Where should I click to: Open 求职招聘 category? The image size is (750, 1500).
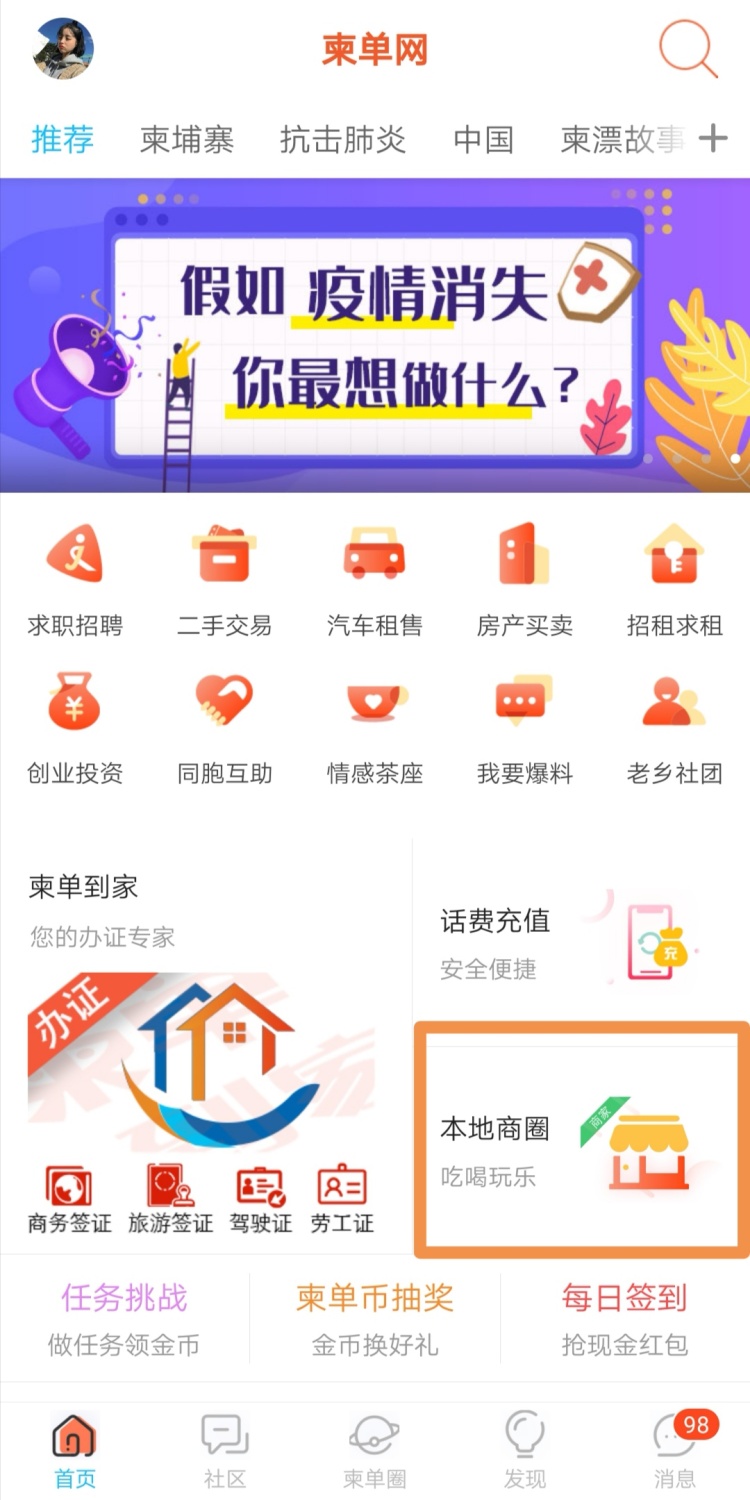[75, 580]
